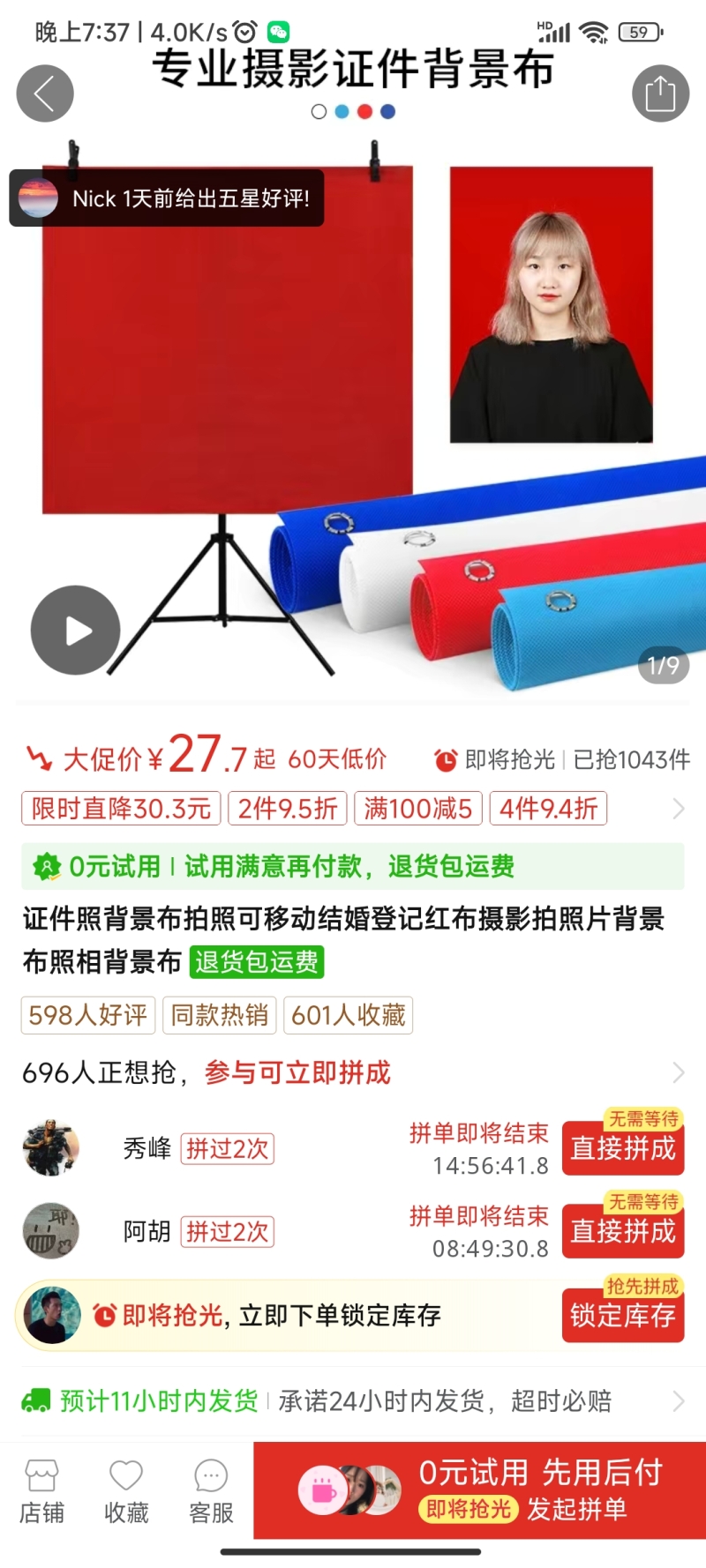
Task: Open shipping details for 预计11小时内发货
Action: pos(678,1400)
